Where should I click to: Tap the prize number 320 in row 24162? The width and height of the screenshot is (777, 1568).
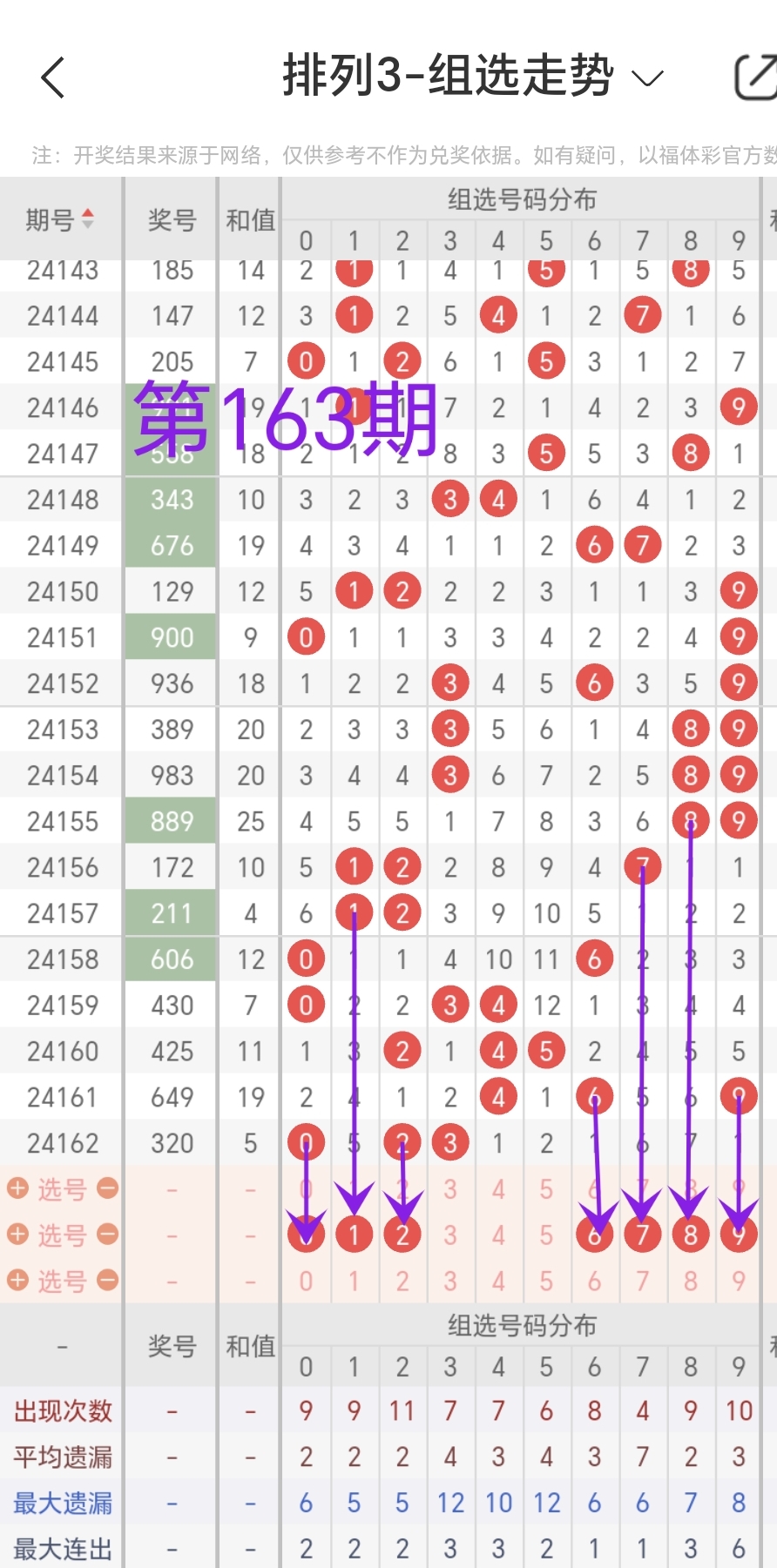click(x=170, y=1141)
